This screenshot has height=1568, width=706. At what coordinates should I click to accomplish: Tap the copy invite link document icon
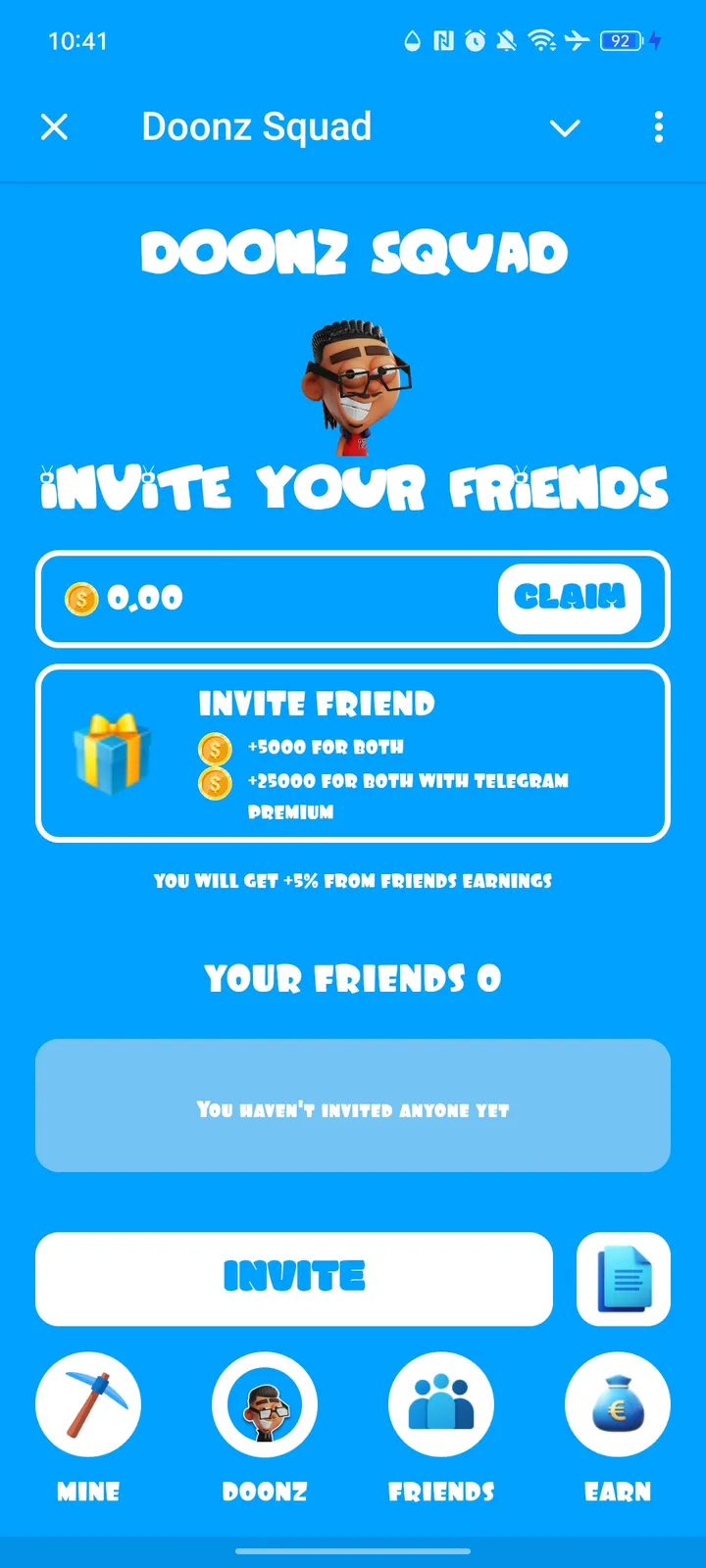[623, 1279]
